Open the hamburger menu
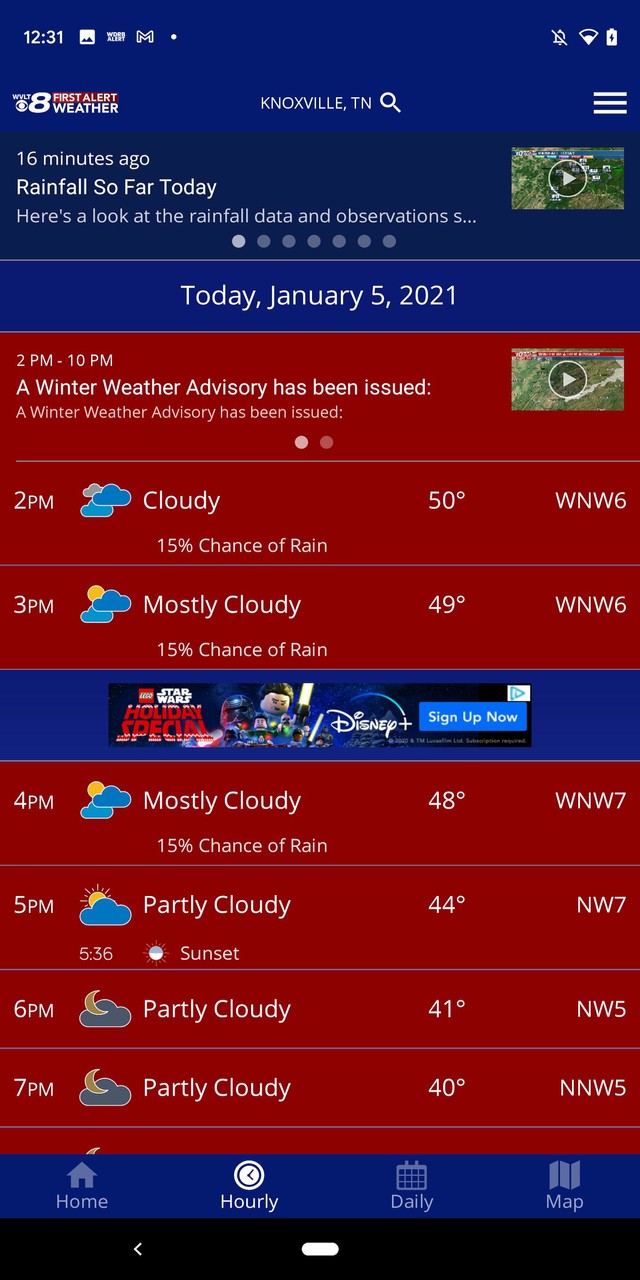The height and width of the screenshot is (1280, 640). click(609, 103)
